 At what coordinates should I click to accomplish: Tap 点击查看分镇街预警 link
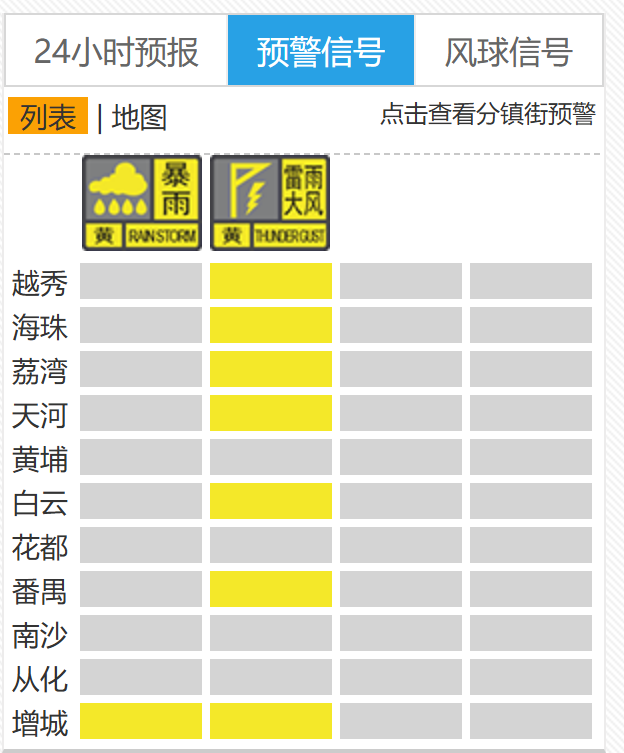[x=487, y=114]
